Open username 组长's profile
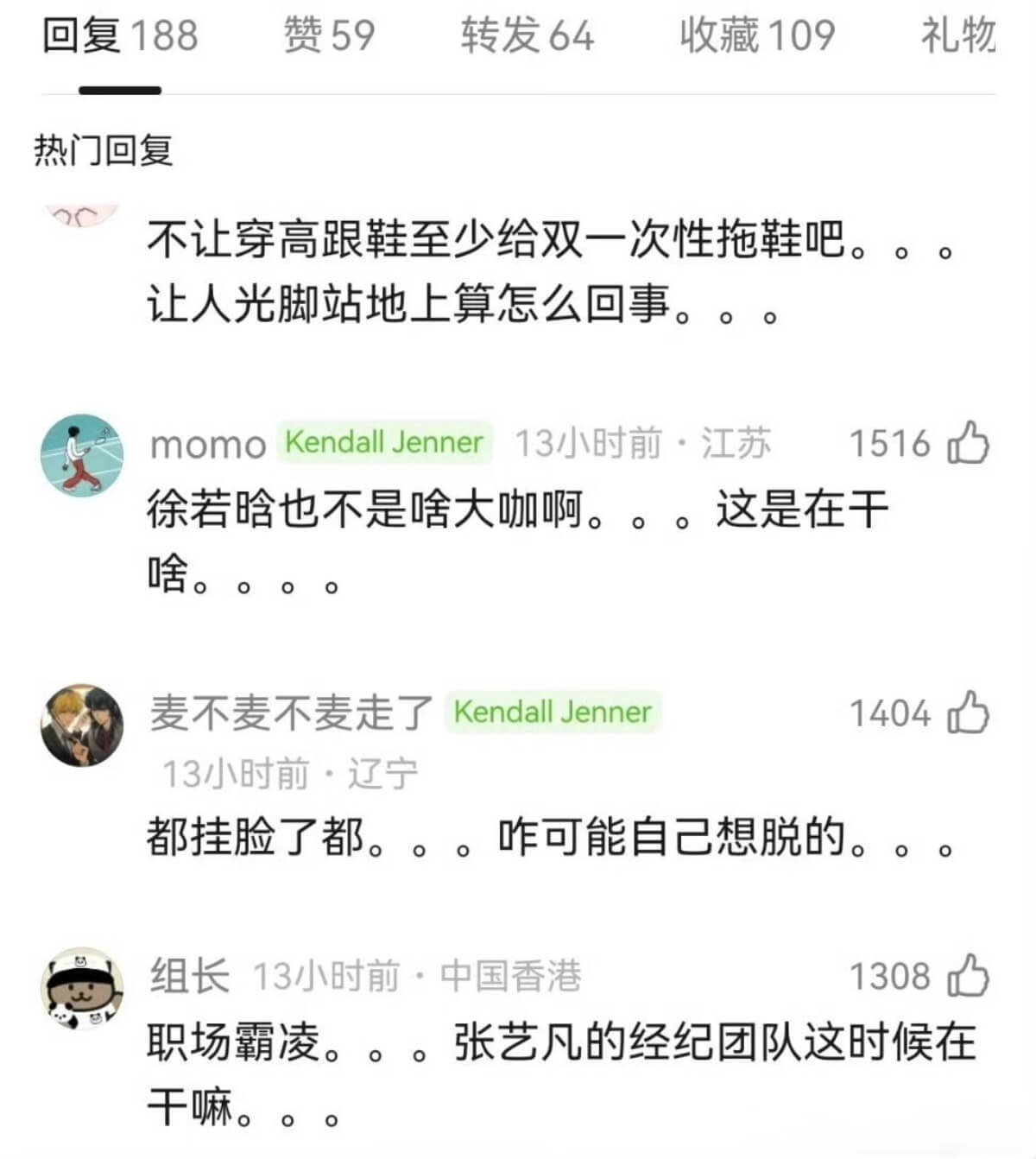1036x1159 pixels. point(190,977)
